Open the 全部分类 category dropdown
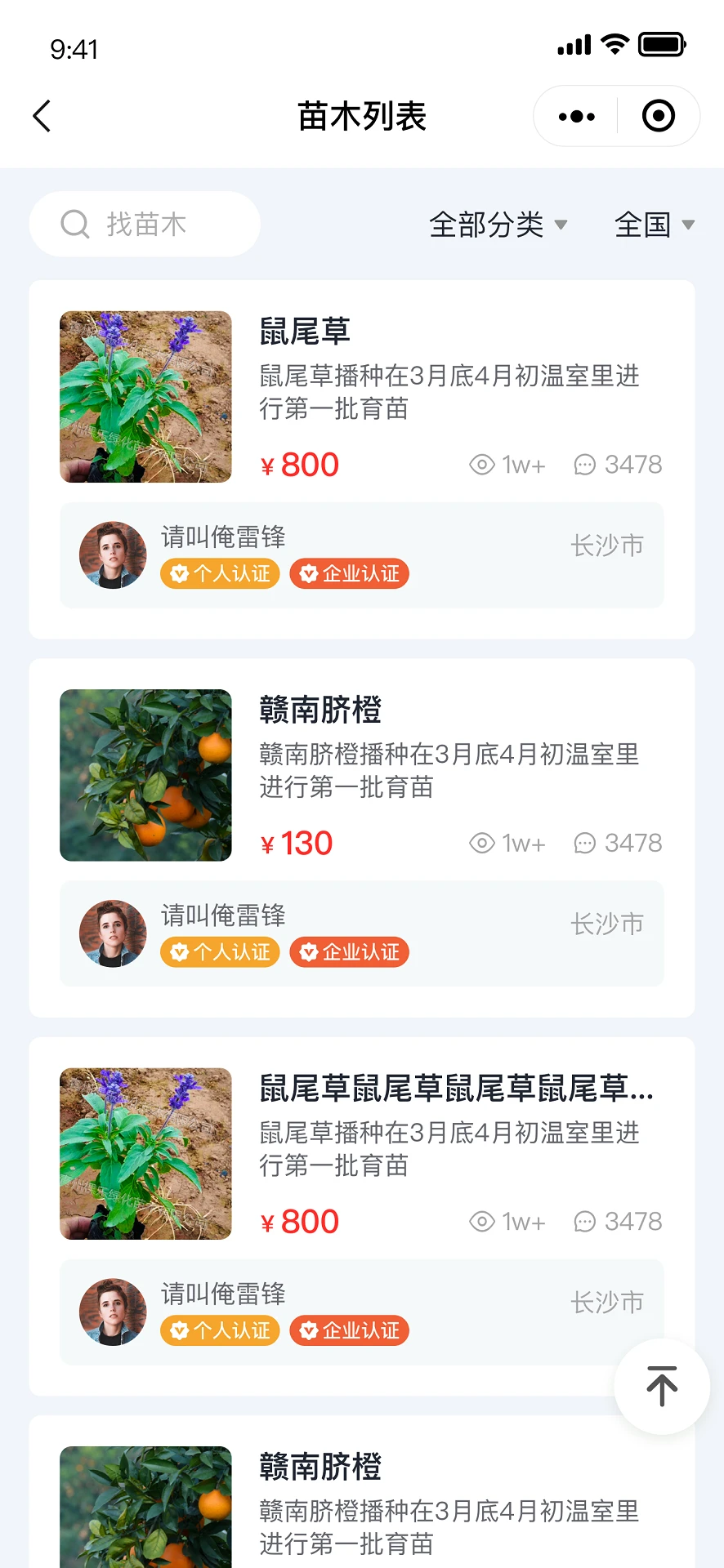 pyautogui.click(x=497, y=225)
